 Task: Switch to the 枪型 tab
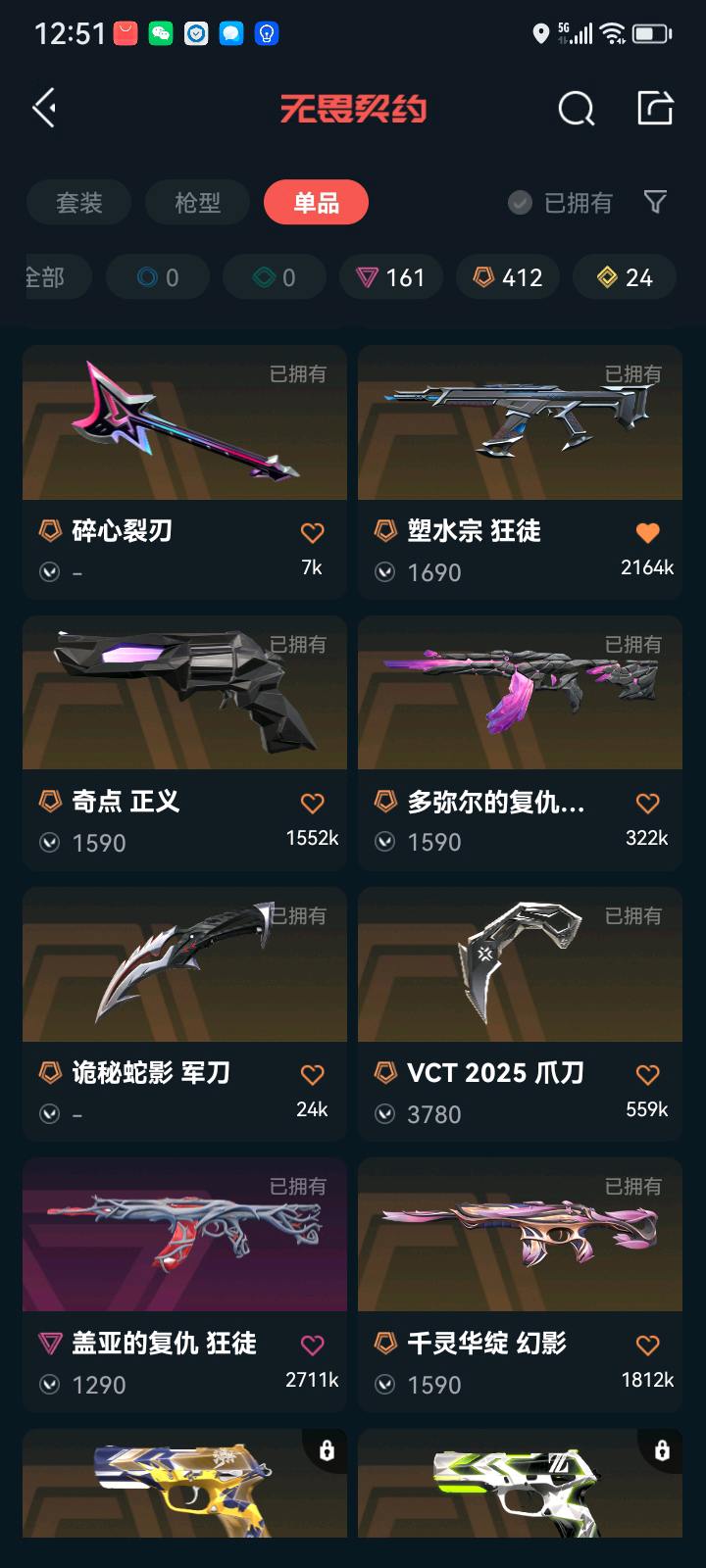pyautogui.click(x=198, y=203)
